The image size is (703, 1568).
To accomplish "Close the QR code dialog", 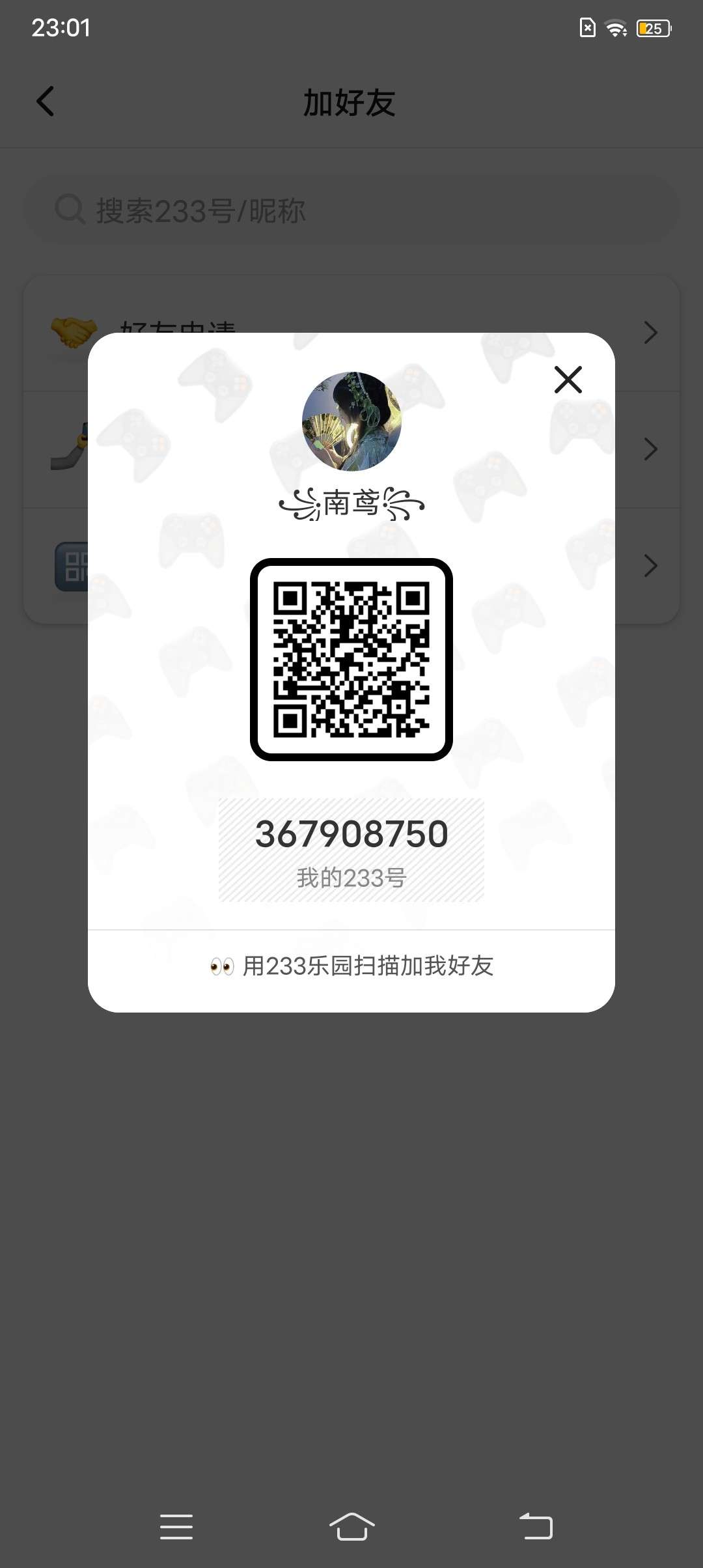I will pyautogui.click(x=568, y=380).
